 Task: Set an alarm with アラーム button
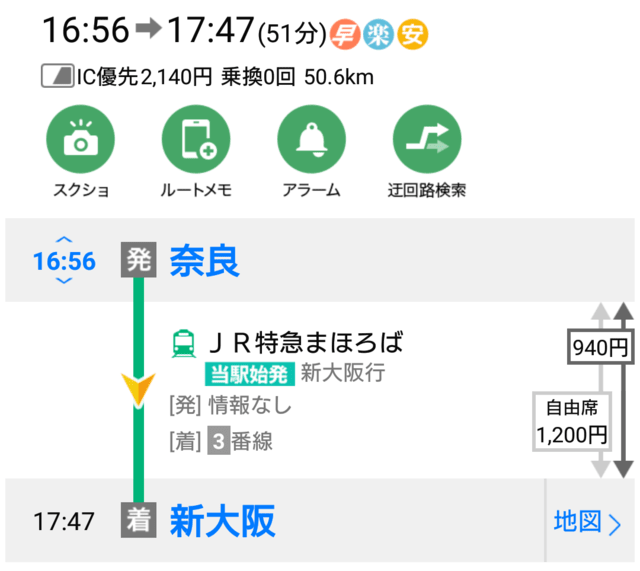(311, 143)
